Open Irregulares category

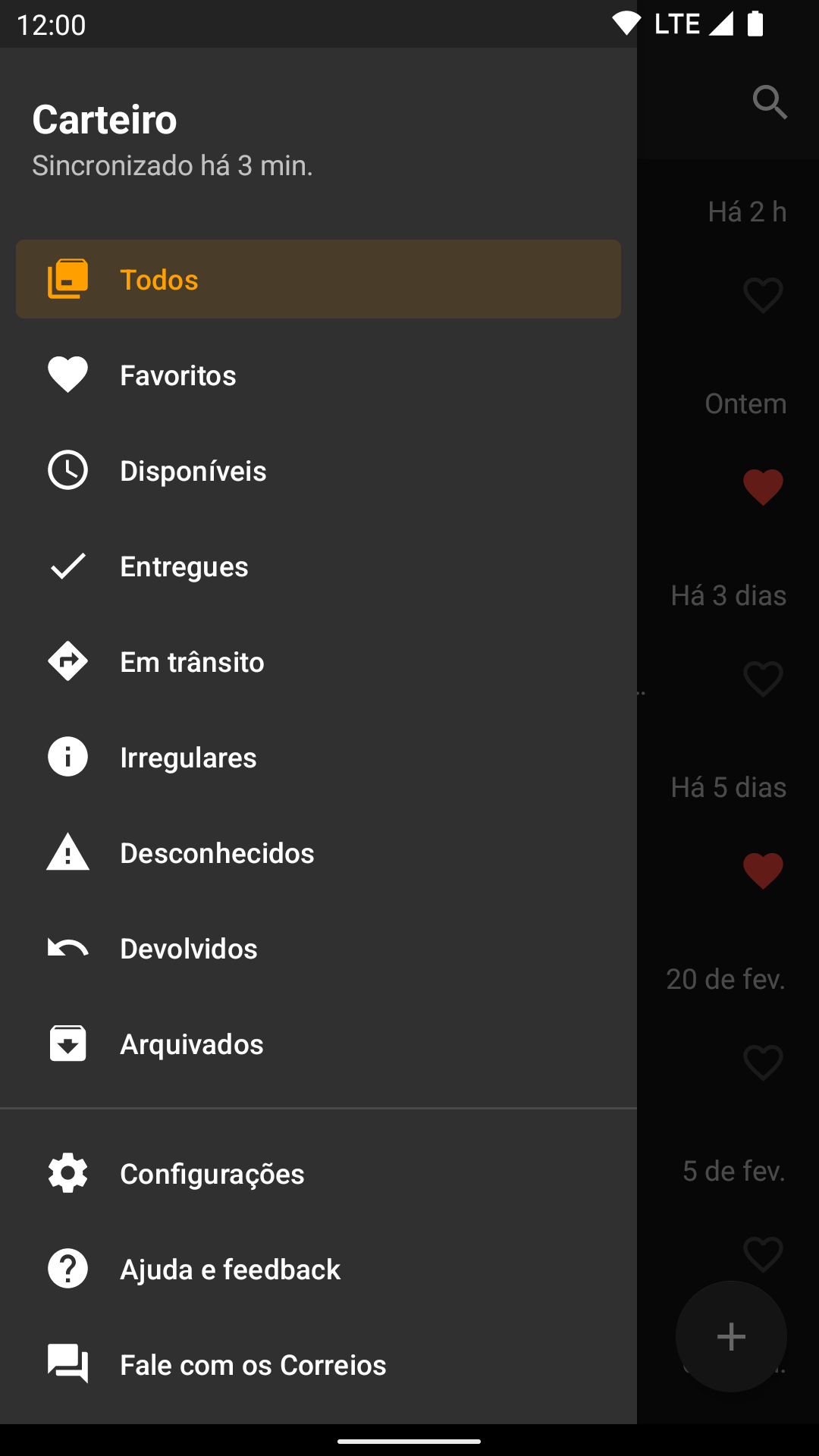(x=318, y=757)
